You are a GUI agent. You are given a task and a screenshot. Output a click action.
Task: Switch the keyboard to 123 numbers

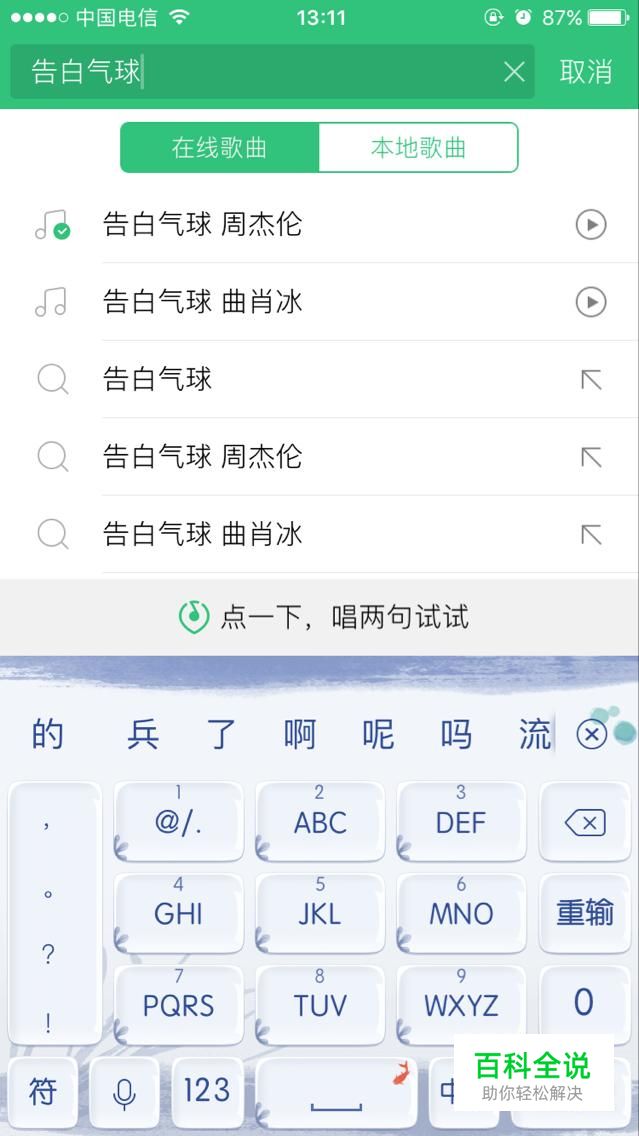click(207, 1091)
